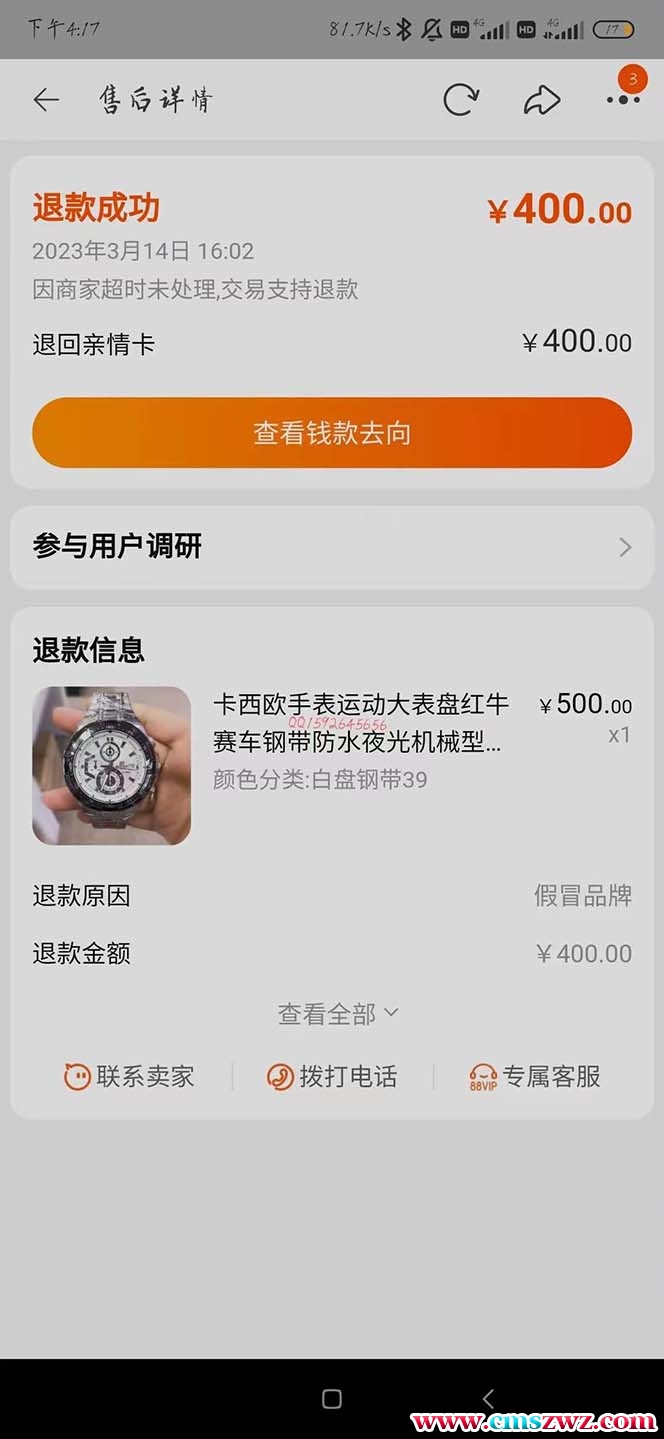This screenshot has width=664, height=1439.
Task: Tap 查看钱款去向 button
Action: click(x=332, y=433)
